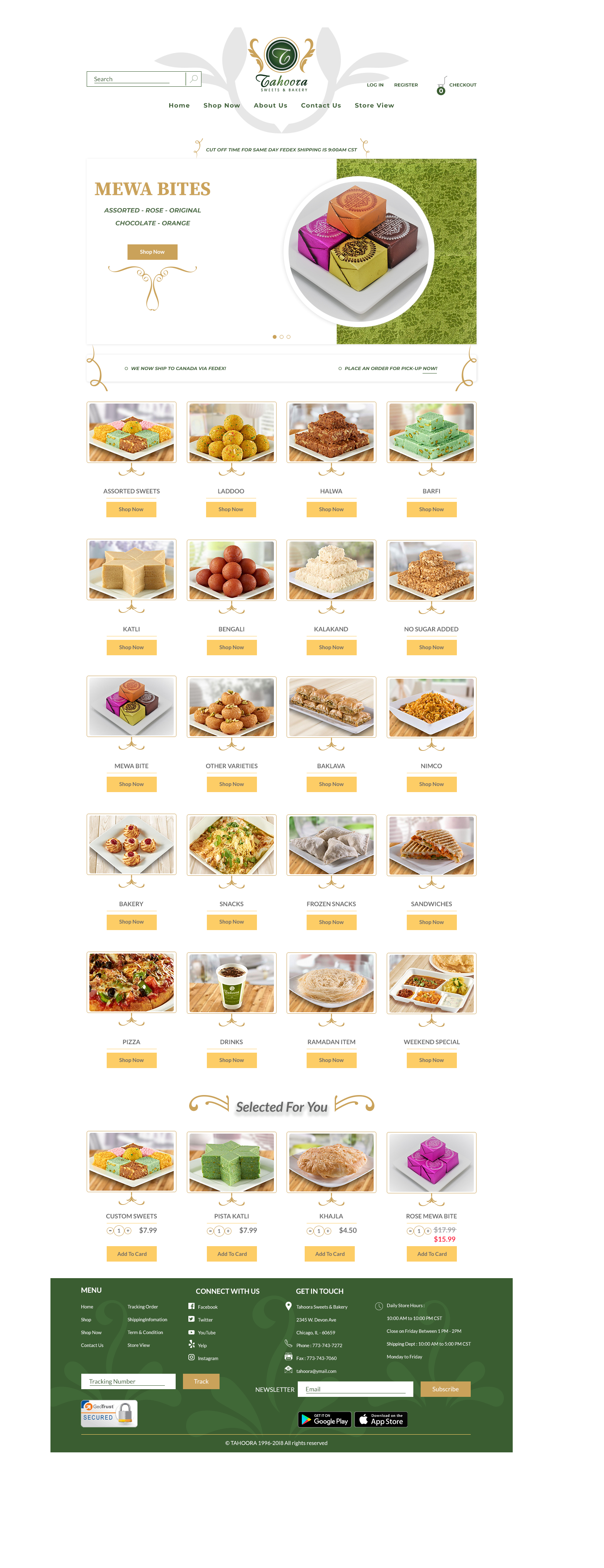The height and width of the screenshot is (1568, 604).
Task: Tap the search magnifier icon
Action: coord(193,79)
